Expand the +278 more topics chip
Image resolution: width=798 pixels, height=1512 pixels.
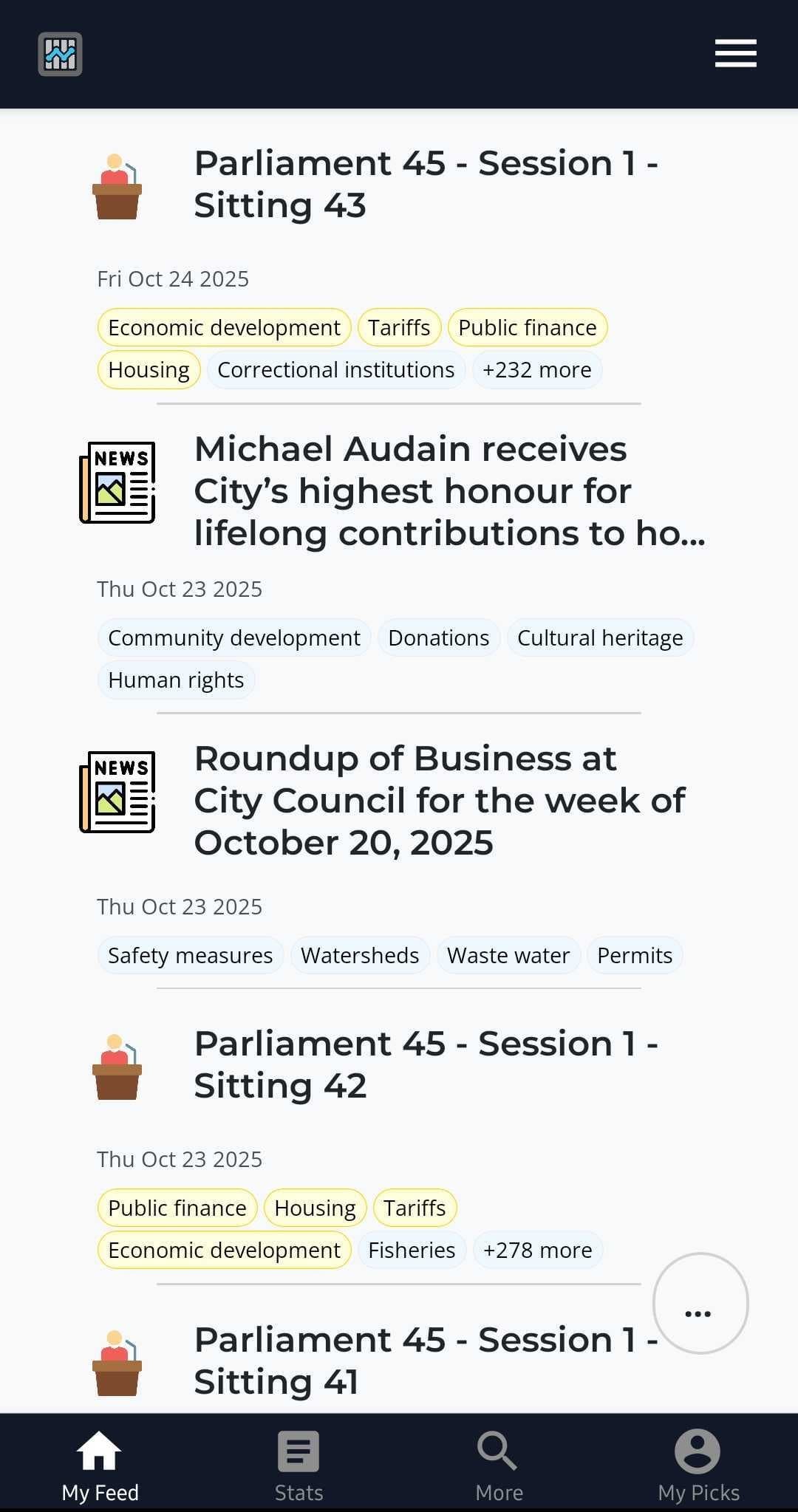tap(538, 1250)
